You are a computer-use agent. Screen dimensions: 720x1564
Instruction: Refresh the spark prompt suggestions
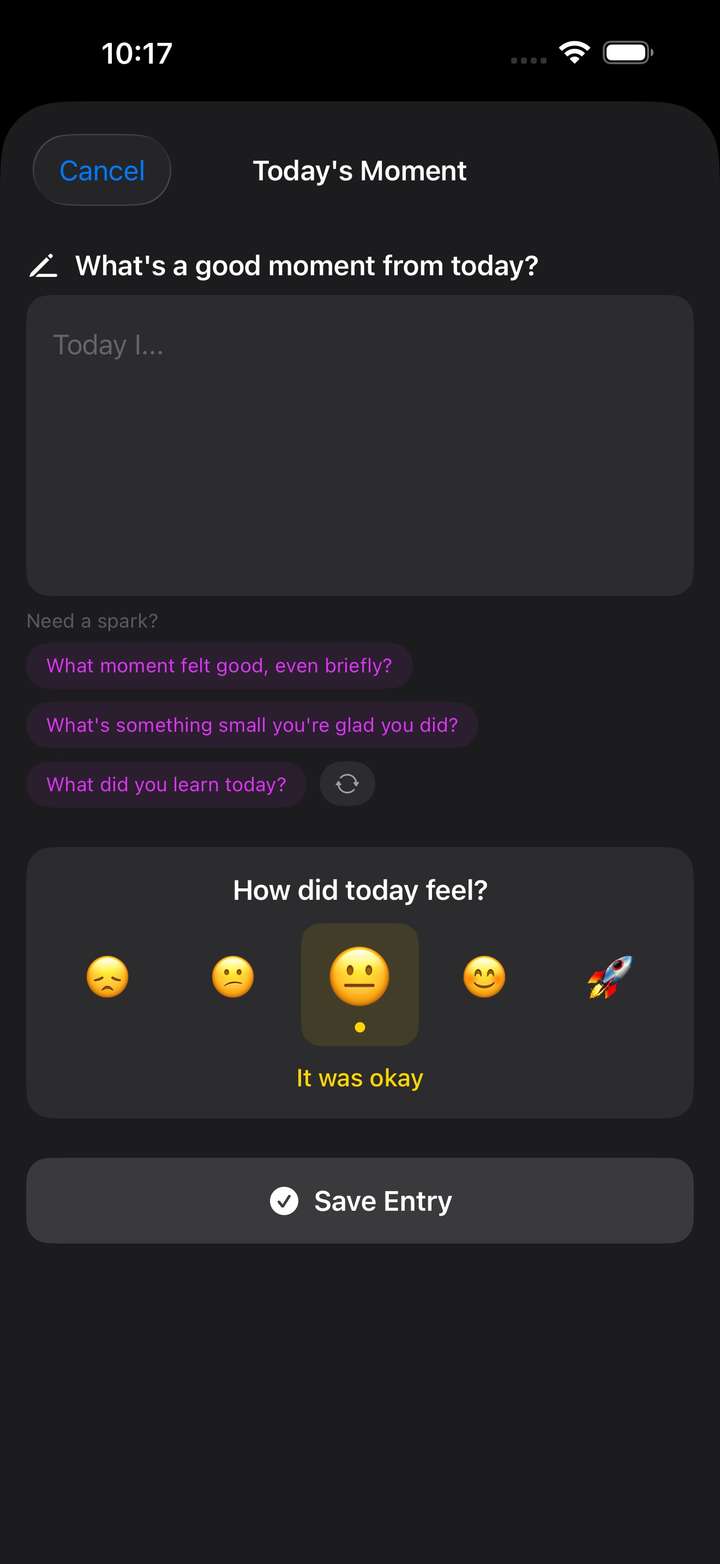(347, 784)
